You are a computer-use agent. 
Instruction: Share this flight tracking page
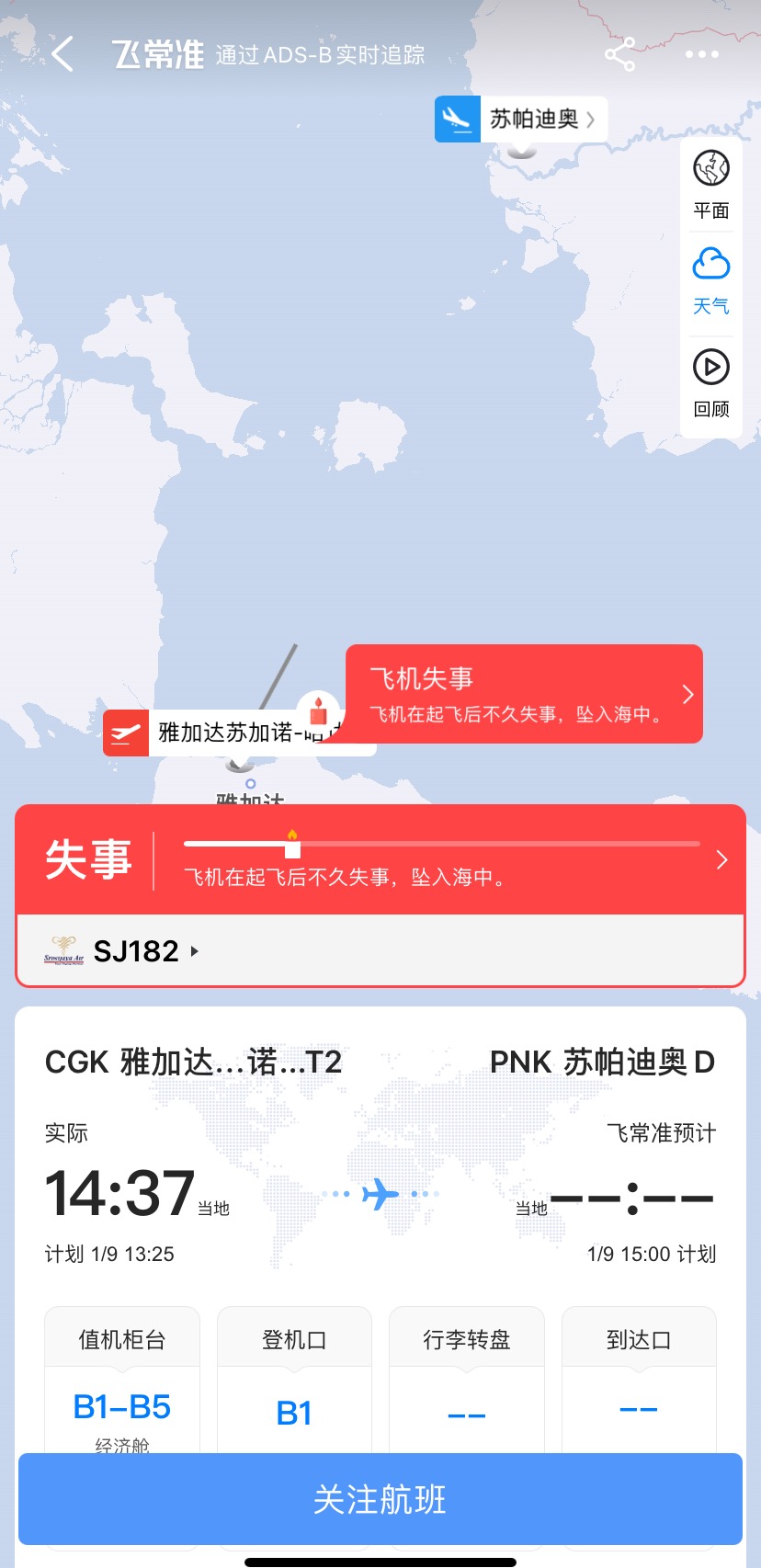click(x=619, y=54)
